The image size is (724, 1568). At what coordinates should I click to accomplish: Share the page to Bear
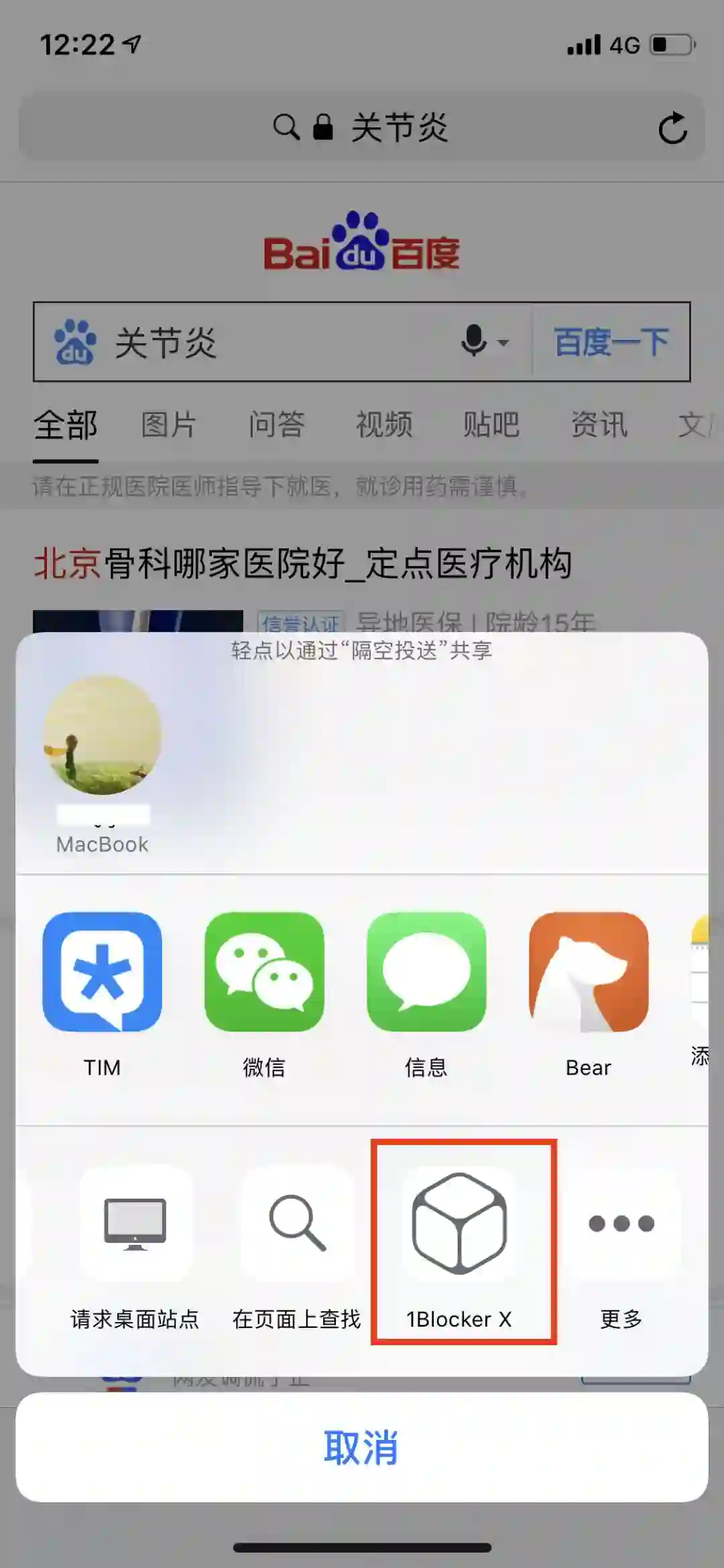(x=589, y=971)
